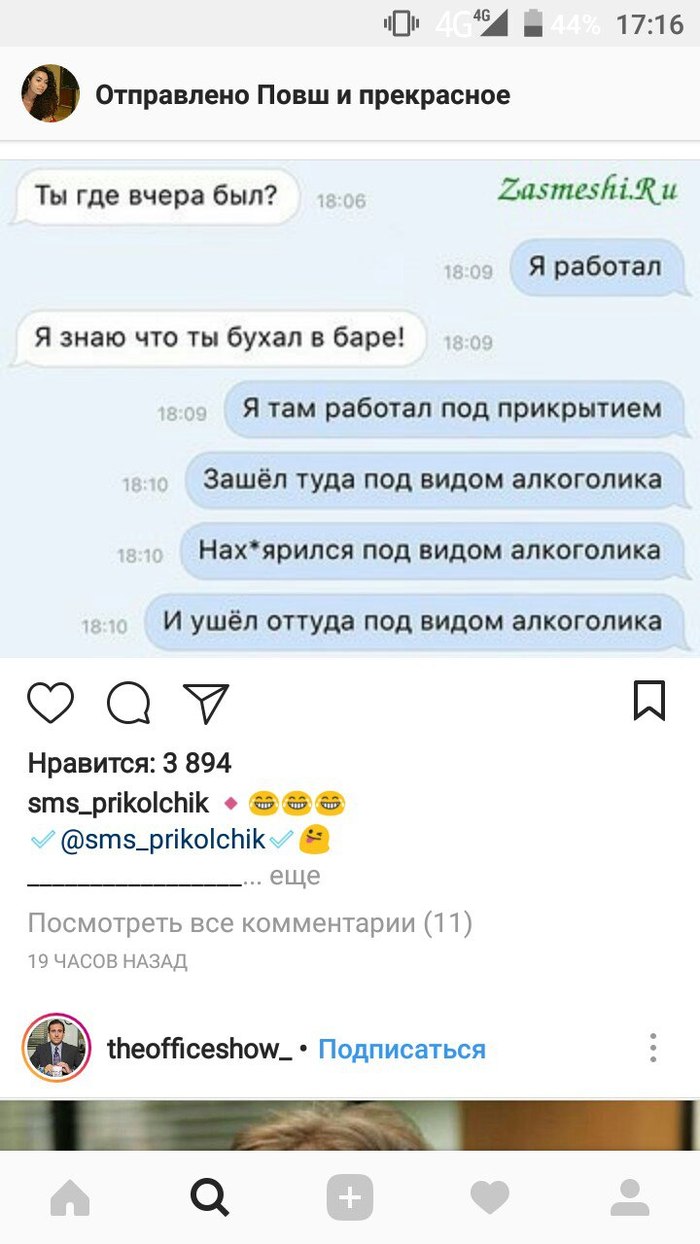This screenshot has width=700, height=1244.
Task: Bookmark the sms_prikolchik post
Action: pos(649,700)
